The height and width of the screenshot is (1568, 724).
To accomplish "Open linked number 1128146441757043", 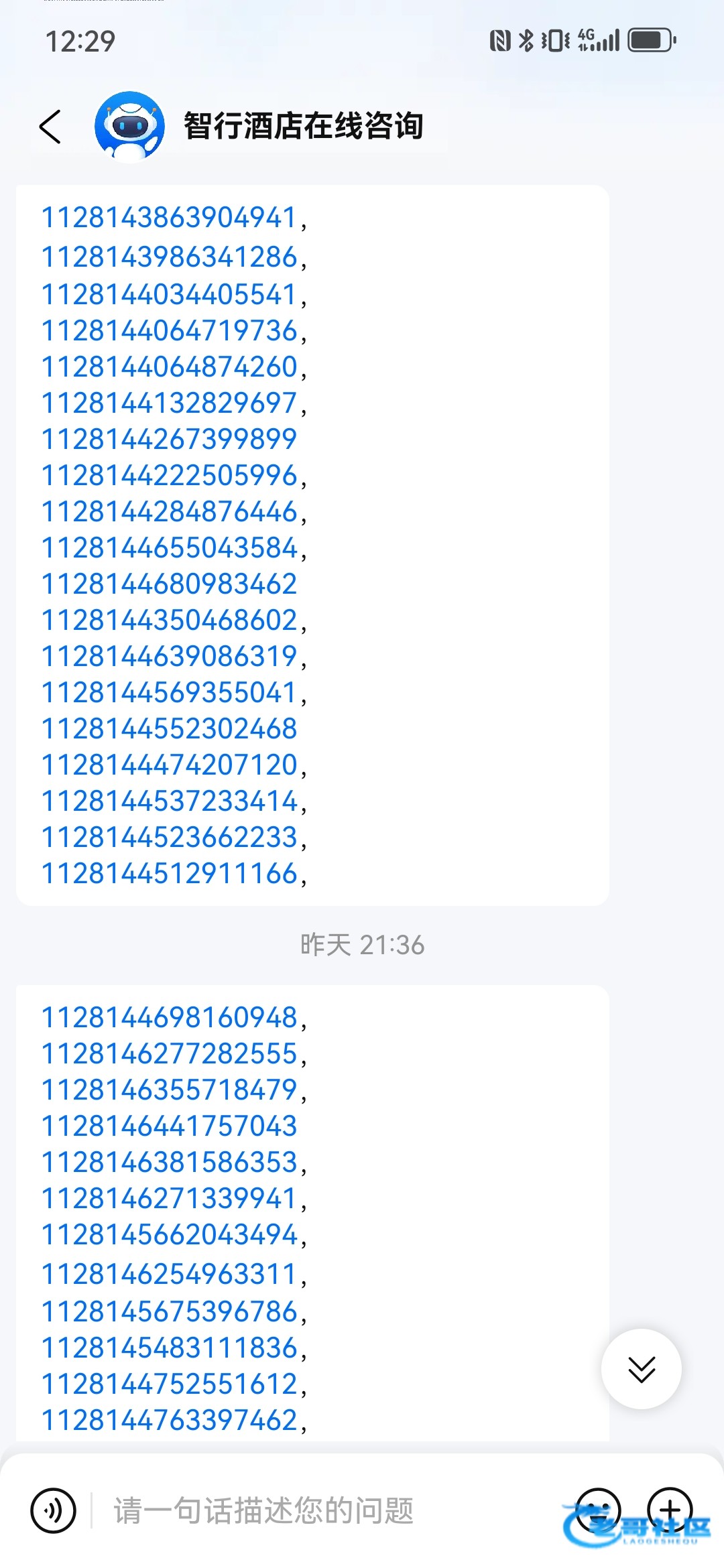I will coord(169,1126).
